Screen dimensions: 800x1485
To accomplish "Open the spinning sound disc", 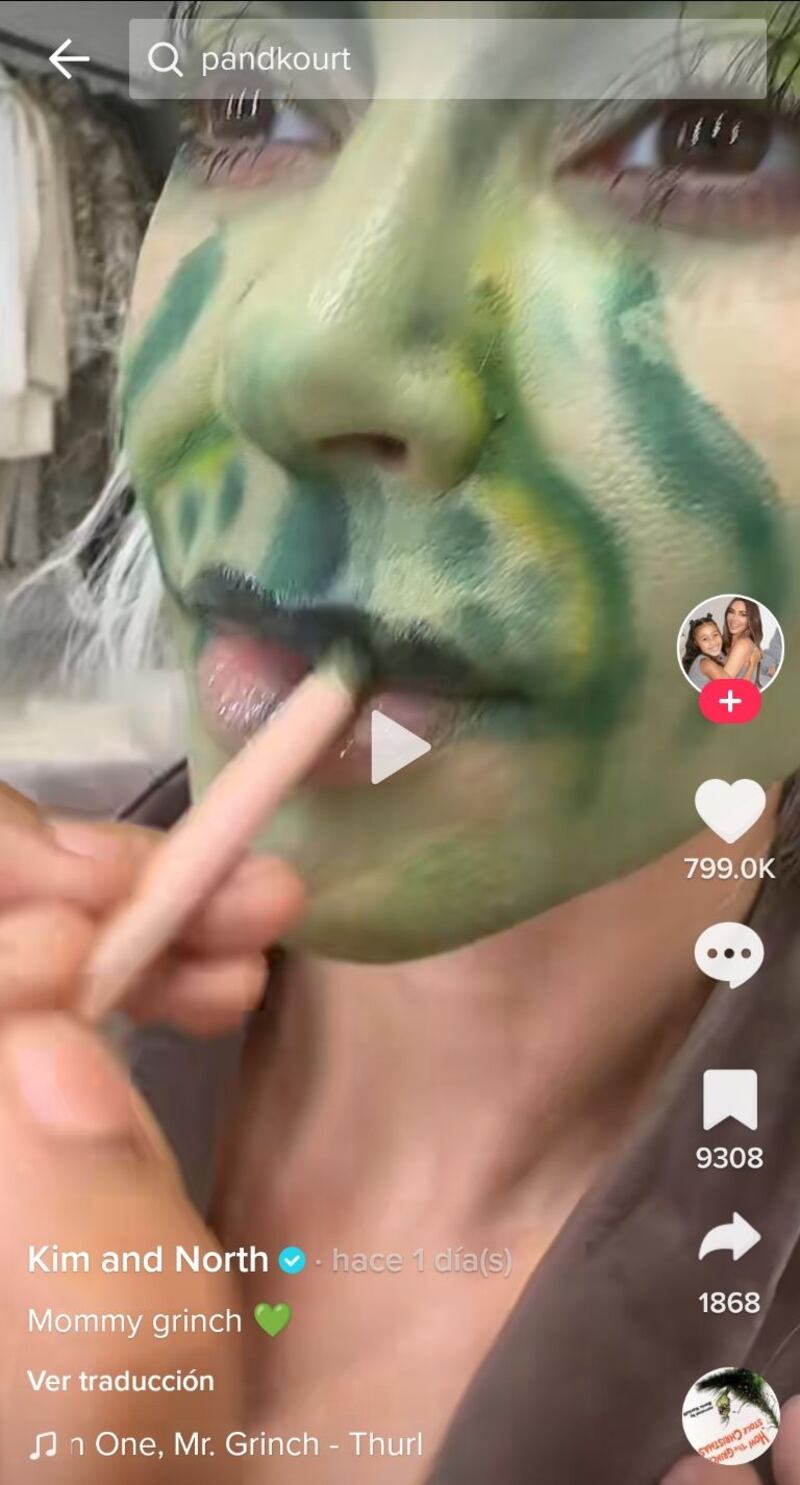I will [x=730, y=1416].
